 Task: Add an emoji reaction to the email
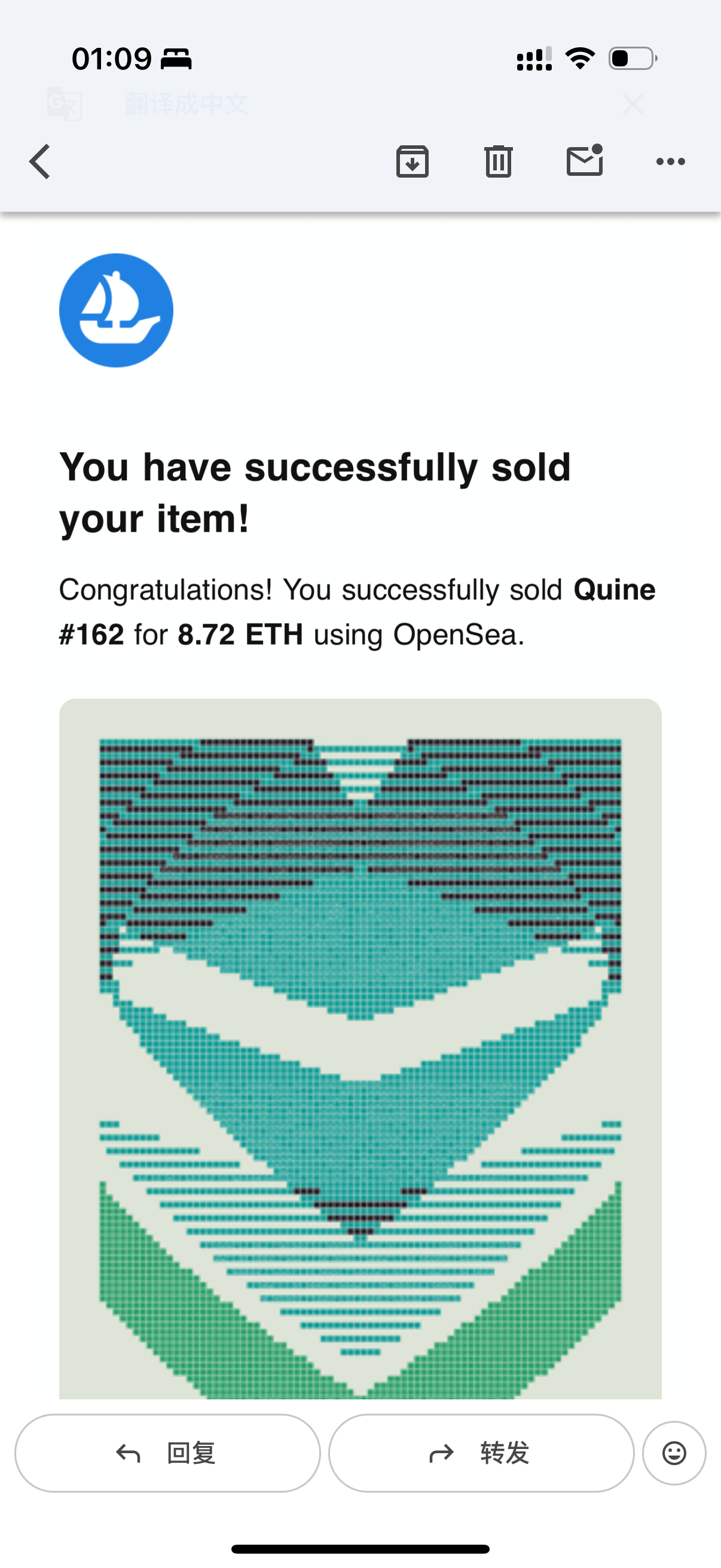[x=674, y=1453]
